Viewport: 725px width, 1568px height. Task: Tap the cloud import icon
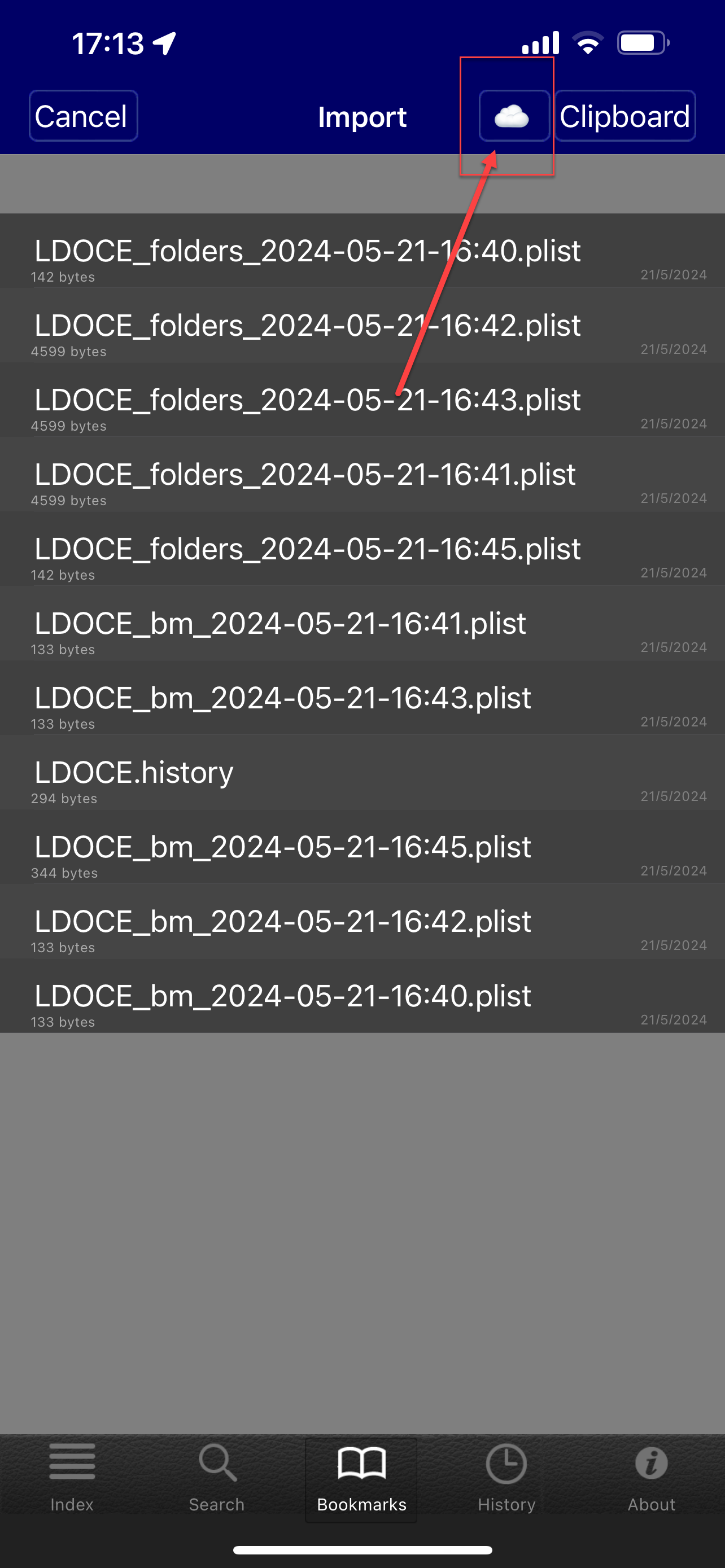pos(513,116)
